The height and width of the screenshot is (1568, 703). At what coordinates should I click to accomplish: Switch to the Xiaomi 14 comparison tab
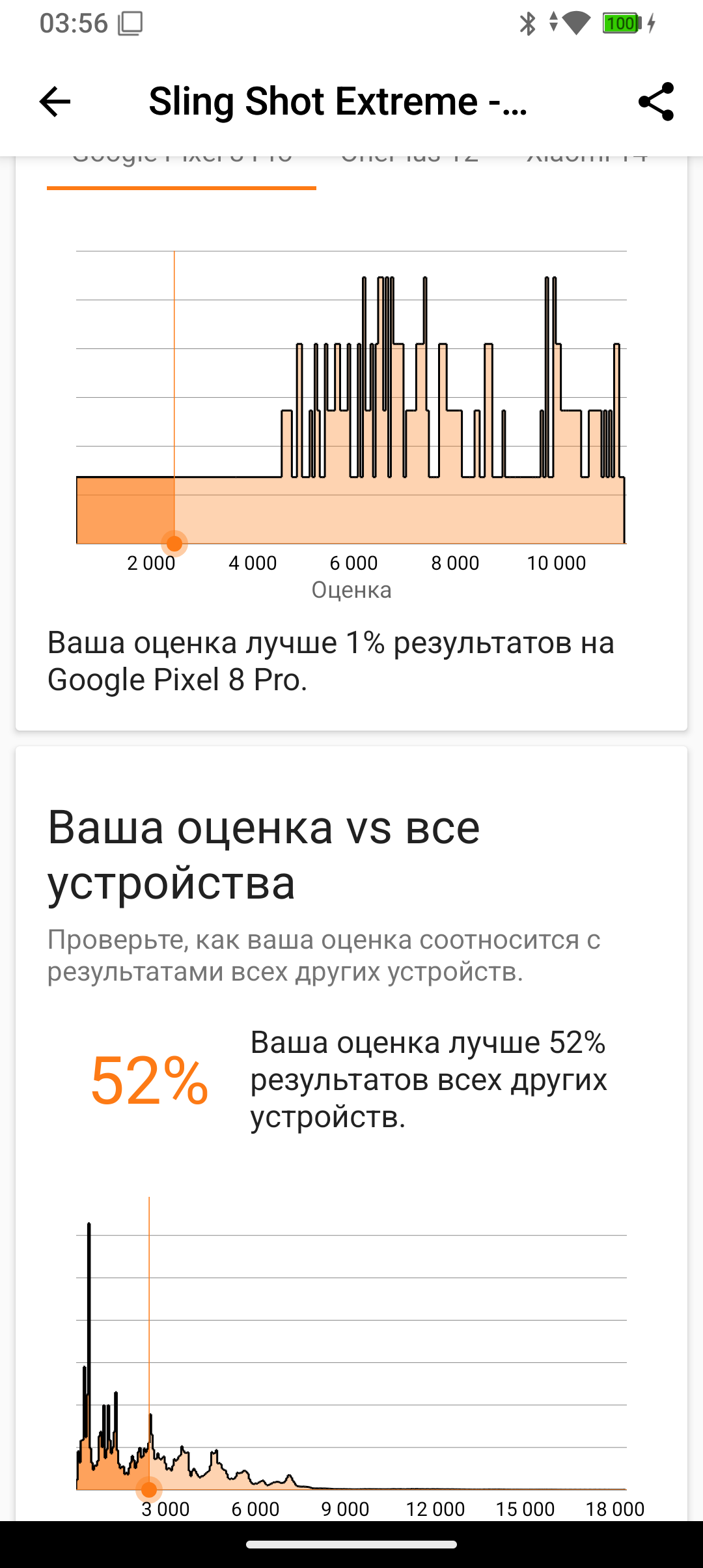click(587, 161)
